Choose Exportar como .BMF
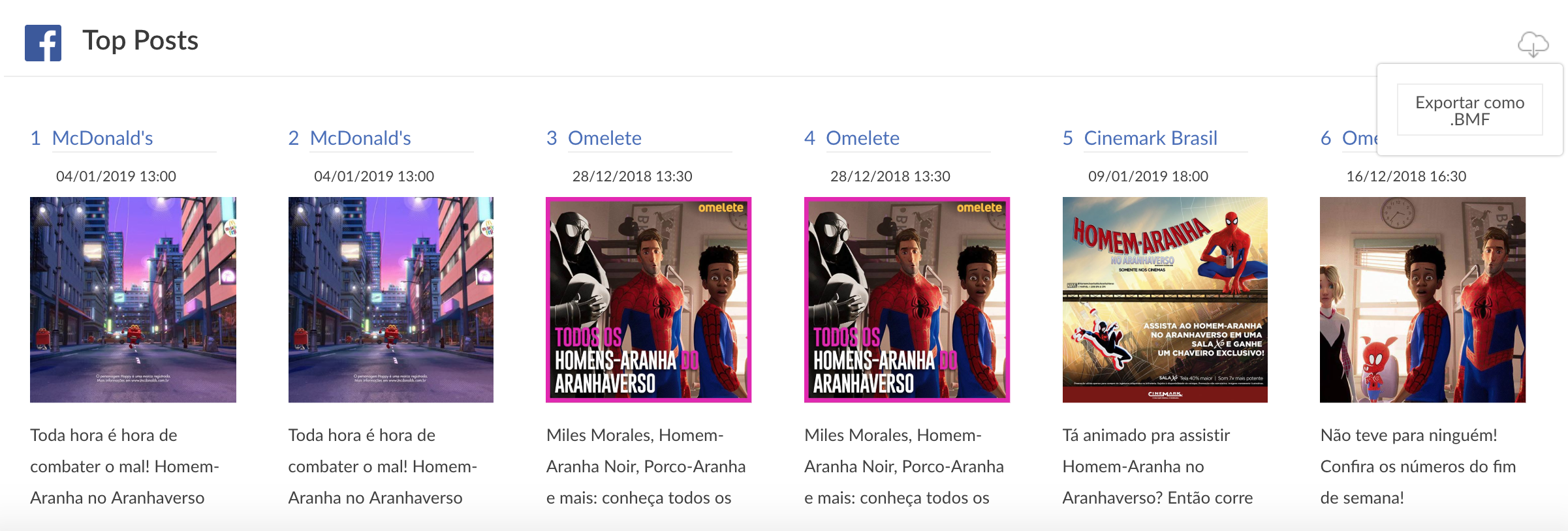The image size is (1568, 531). (1469, 110)
